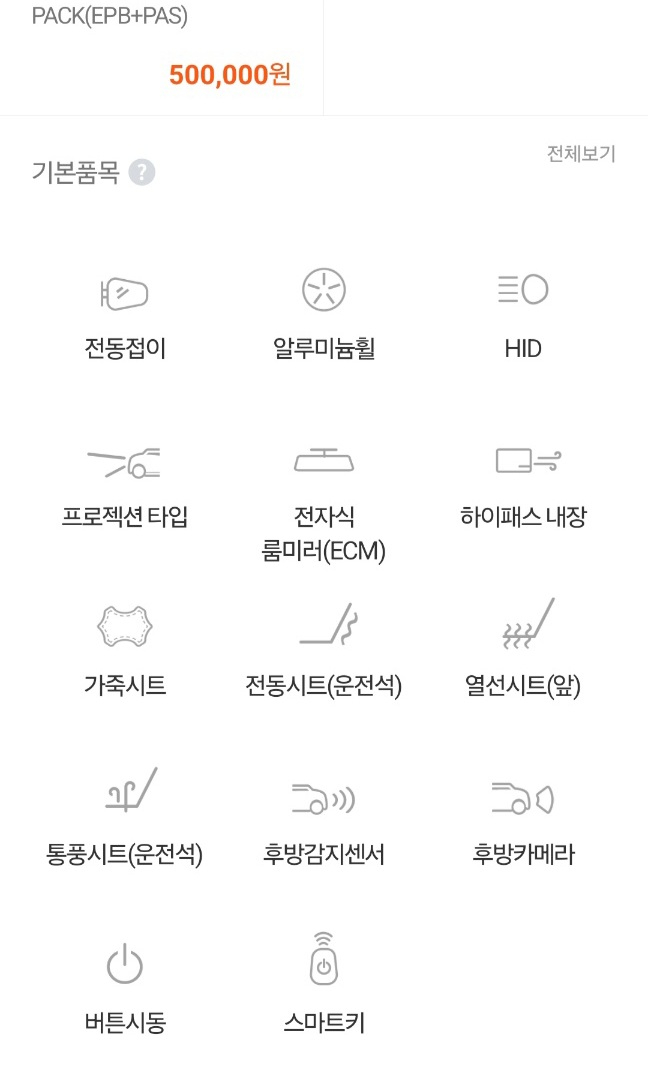Open the PACK(EPB+PAS) 500,000원 option card
Image resolution: width=648 pixels, height=1073 pixels.
(161, 57)
